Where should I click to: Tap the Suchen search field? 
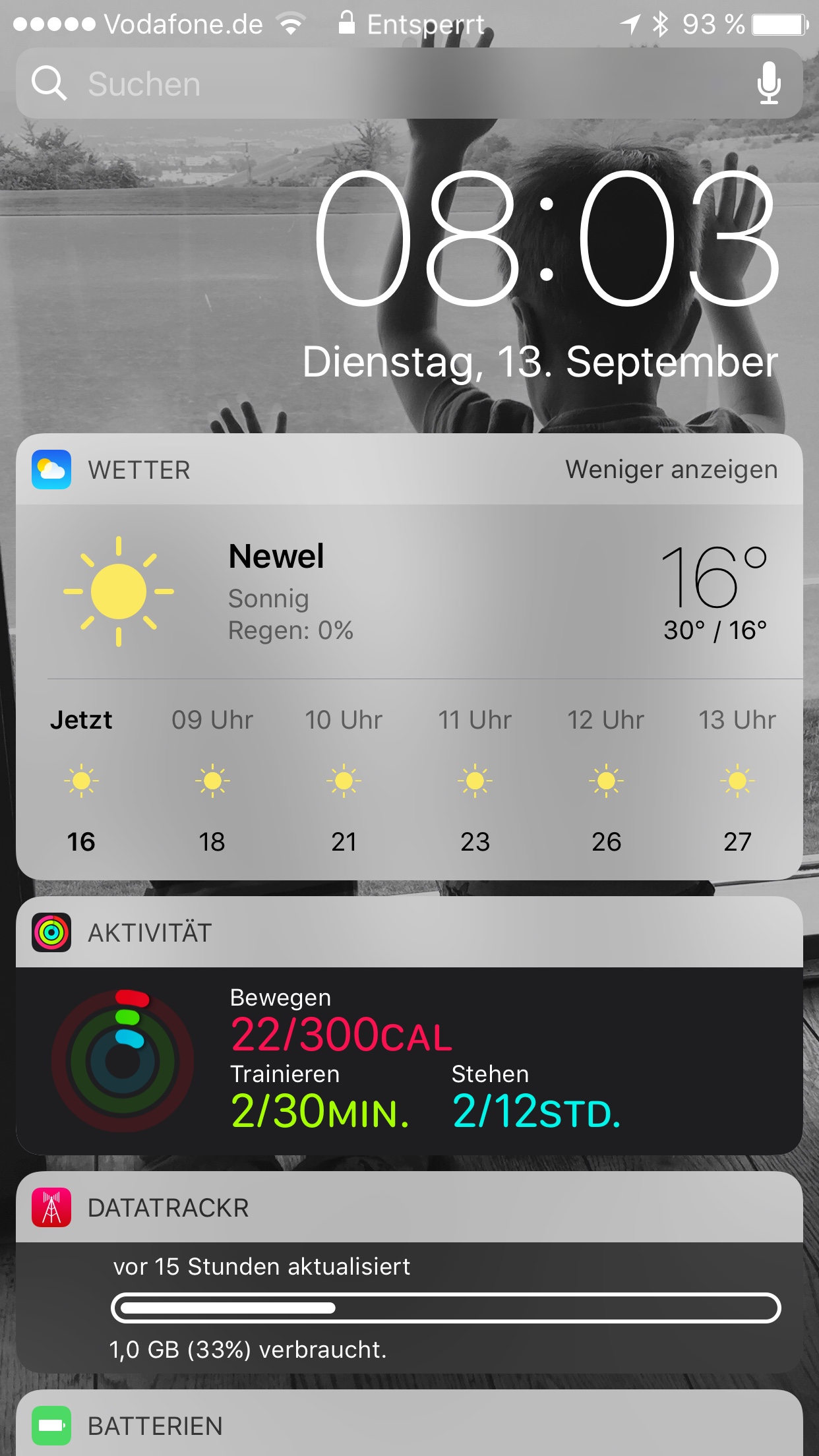[409, 84]
